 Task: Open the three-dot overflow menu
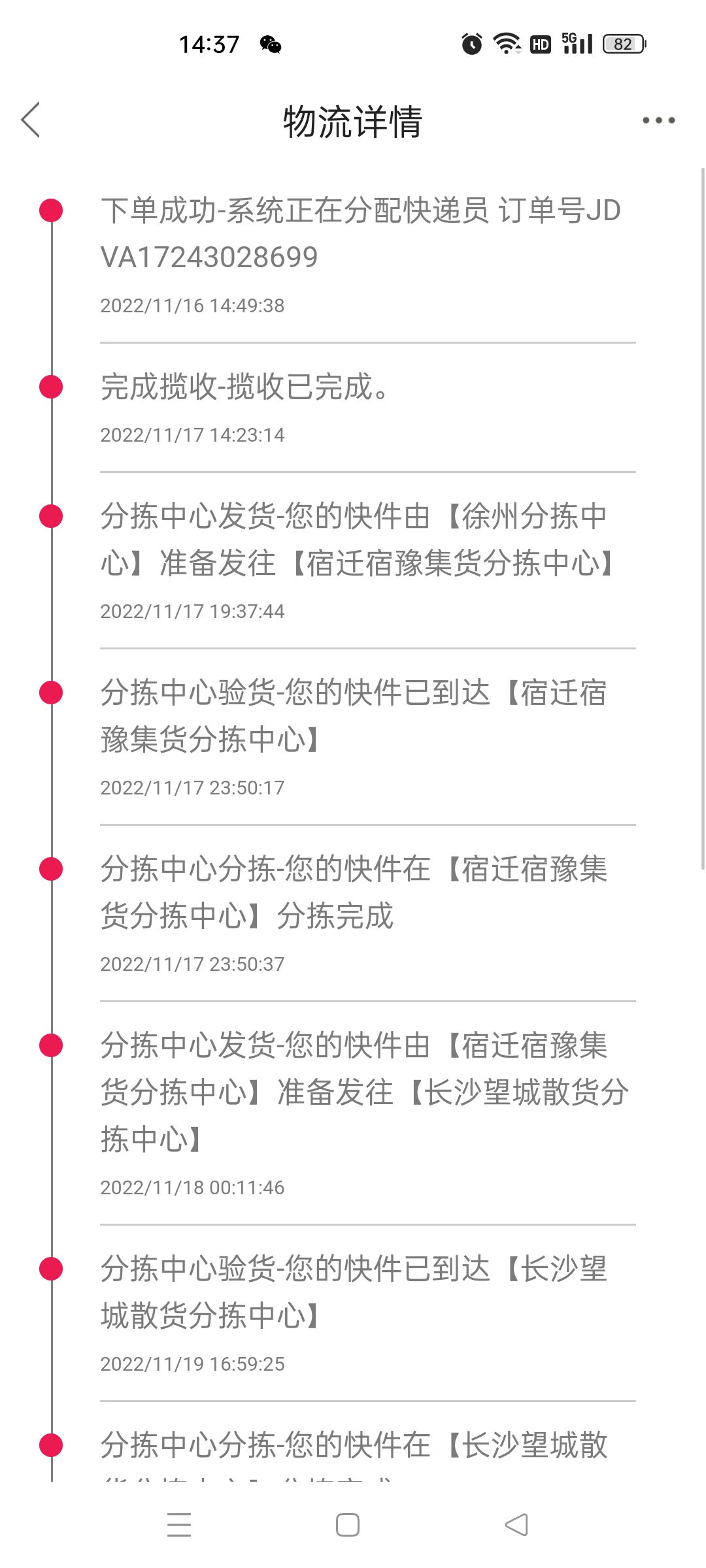(x=658, y=120)
